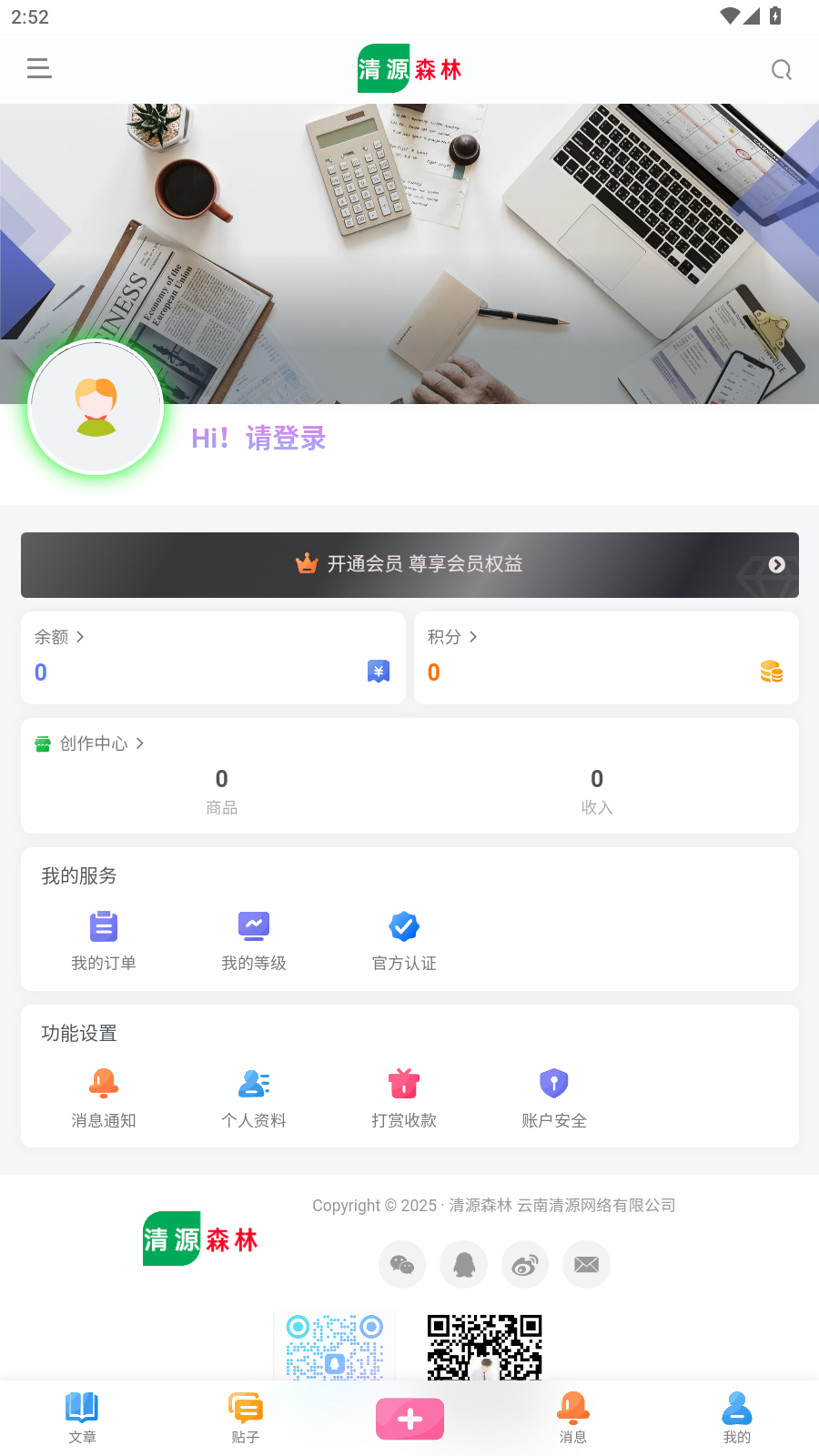Open the search icon at top right
The width and height of the screenshot is (819, 1456).
(x=781, y=69)
